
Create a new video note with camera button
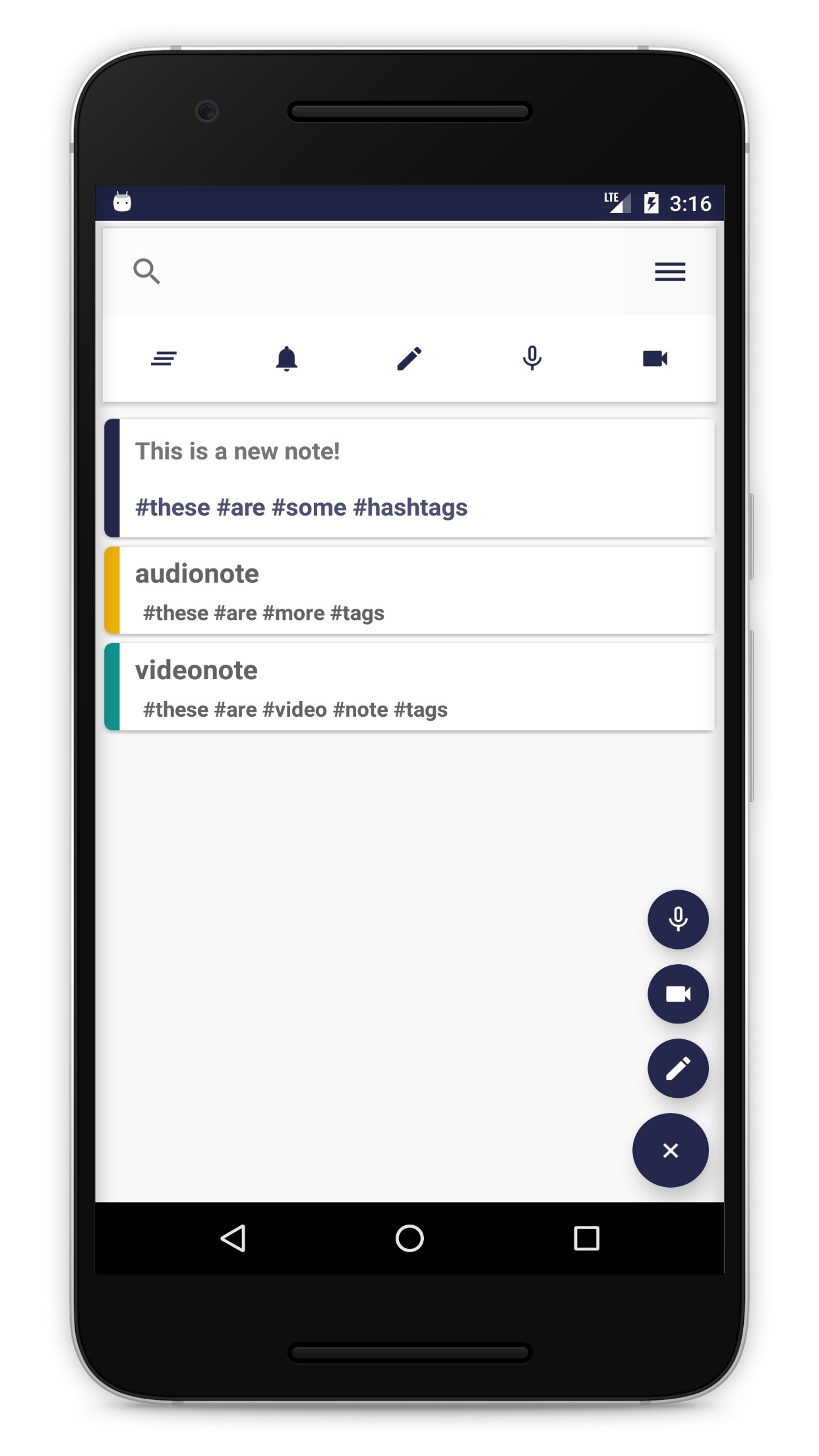(678, 994)
